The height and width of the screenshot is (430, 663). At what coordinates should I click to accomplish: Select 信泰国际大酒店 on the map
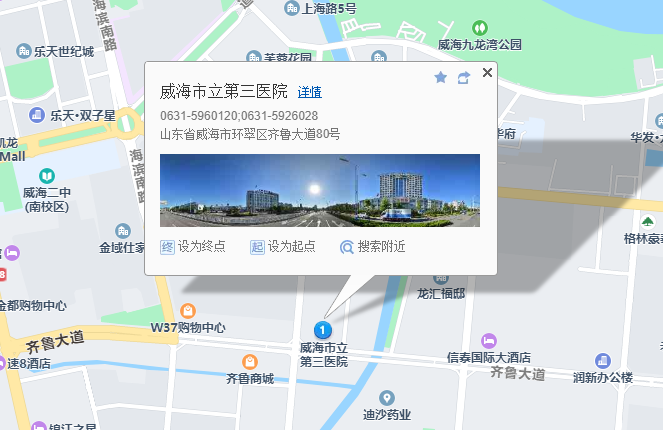click(x=488, y=342)
